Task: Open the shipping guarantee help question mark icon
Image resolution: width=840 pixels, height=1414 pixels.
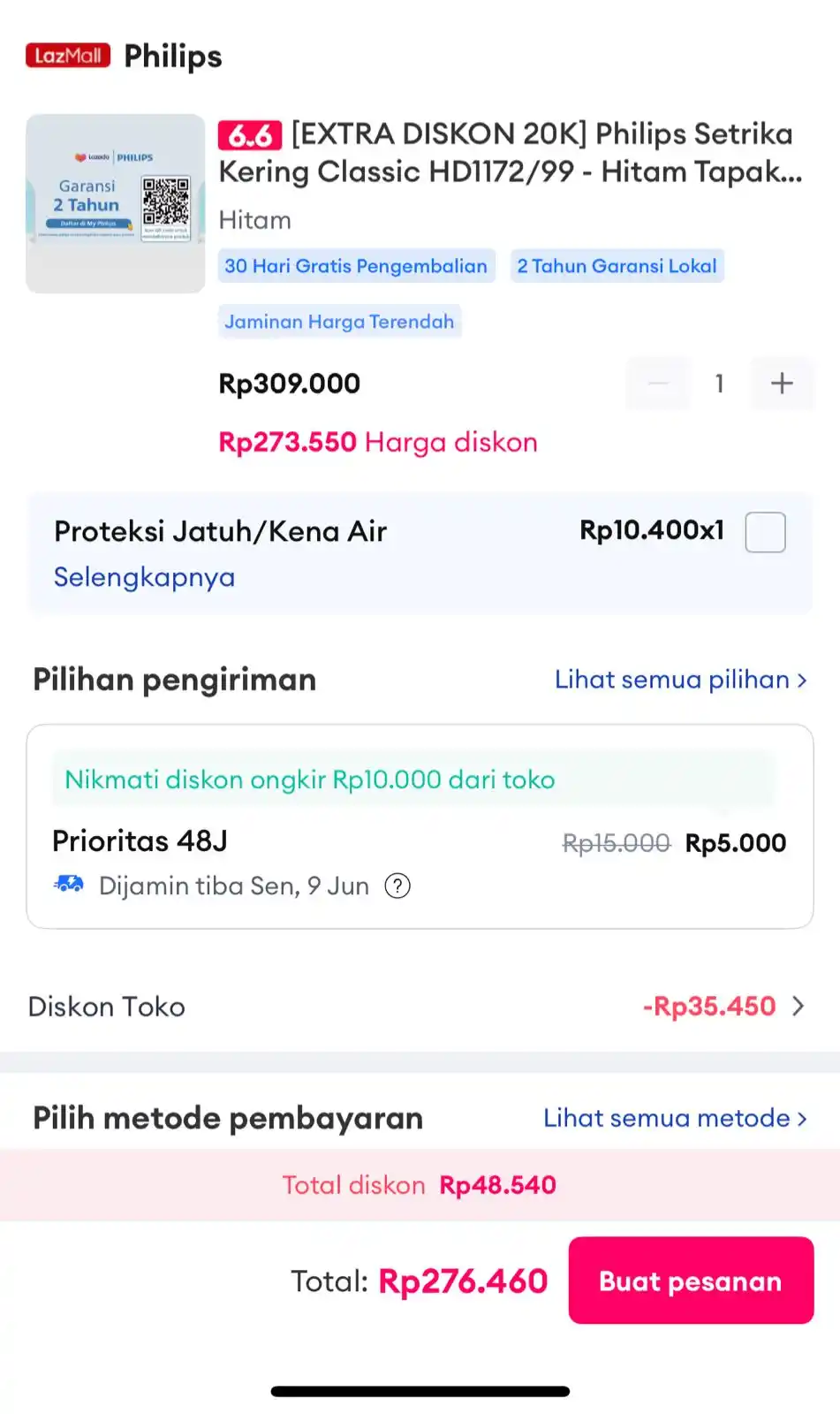Action: [x=397, y=886]
